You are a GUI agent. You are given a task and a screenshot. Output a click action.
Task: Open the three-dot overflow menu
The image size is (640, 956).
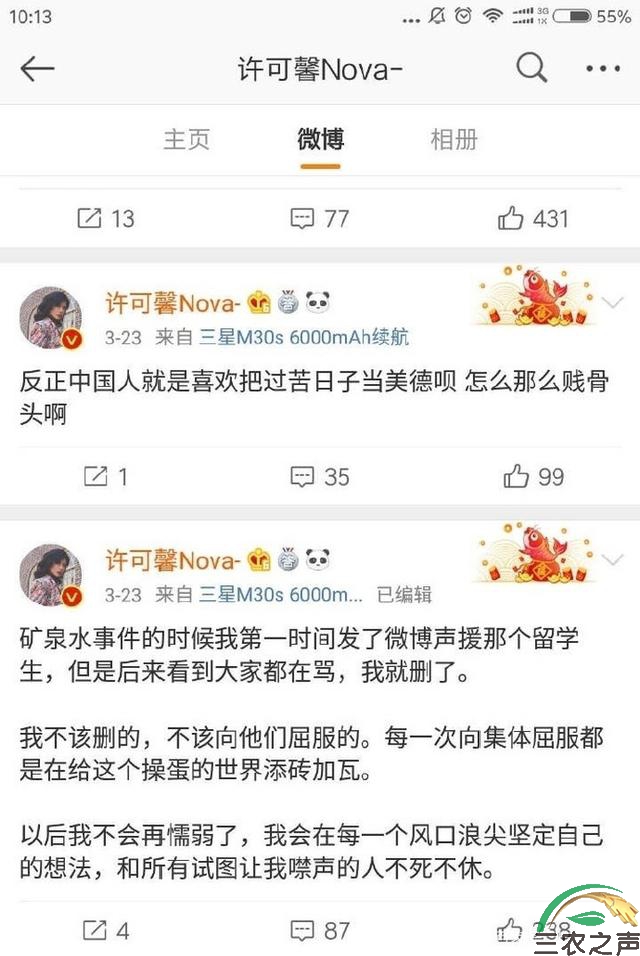click(x=603, y=69)
